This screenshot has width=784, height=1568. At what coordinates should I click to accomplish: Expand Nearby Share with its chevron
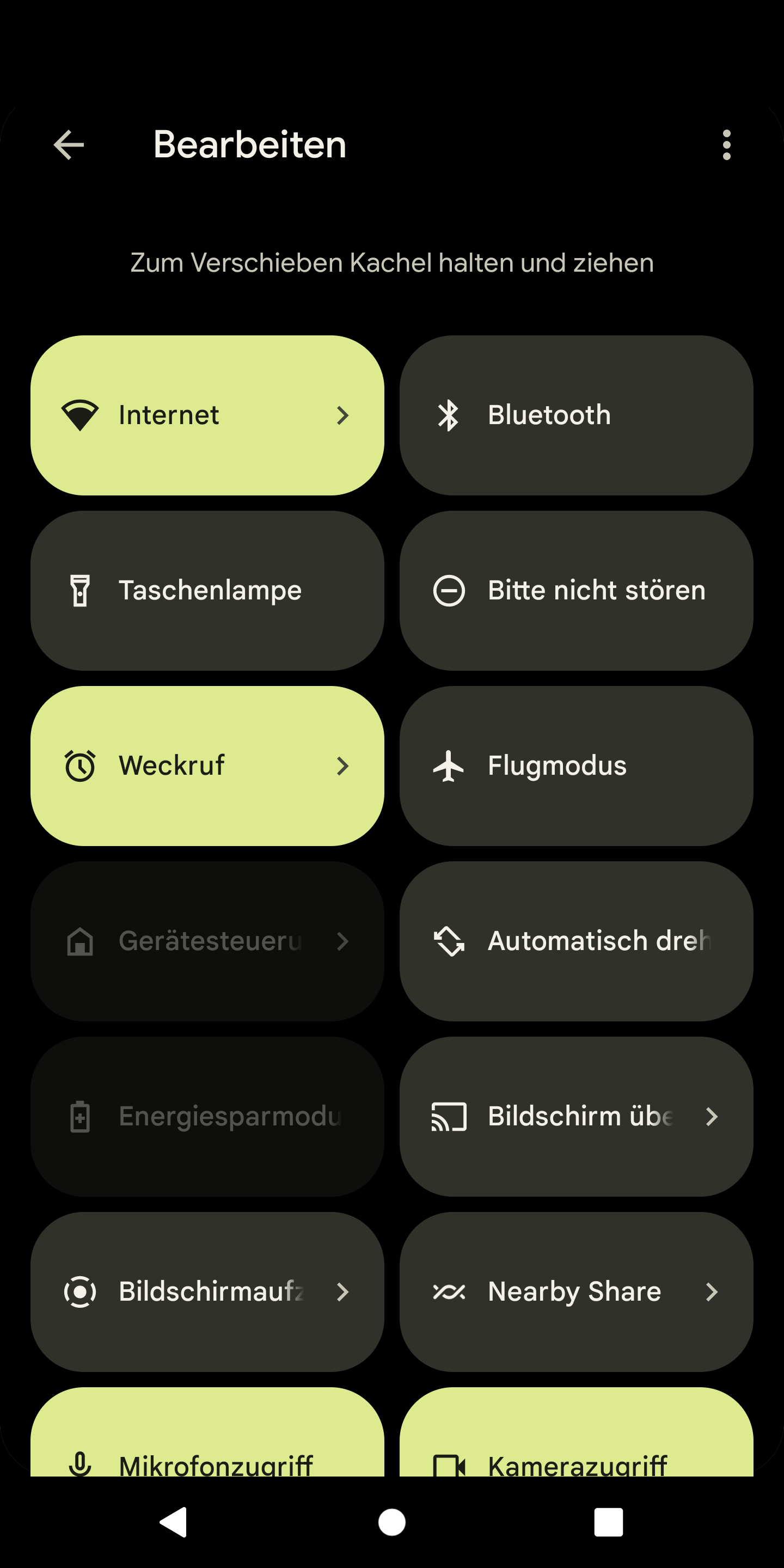point(713,1291)
